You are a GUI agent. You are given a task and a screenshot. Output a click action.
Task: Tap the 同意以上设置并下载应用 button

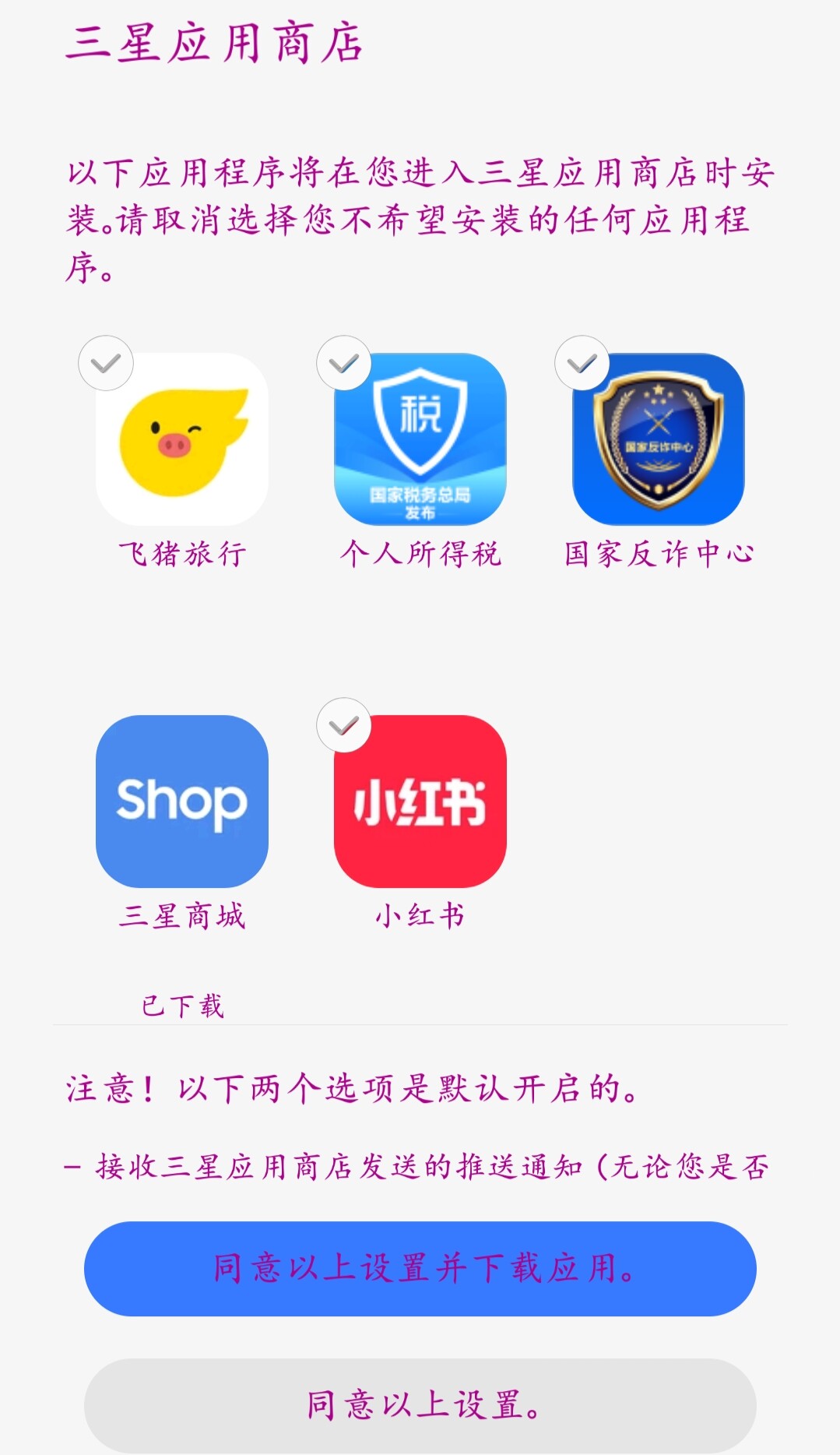pos(420,1269)
